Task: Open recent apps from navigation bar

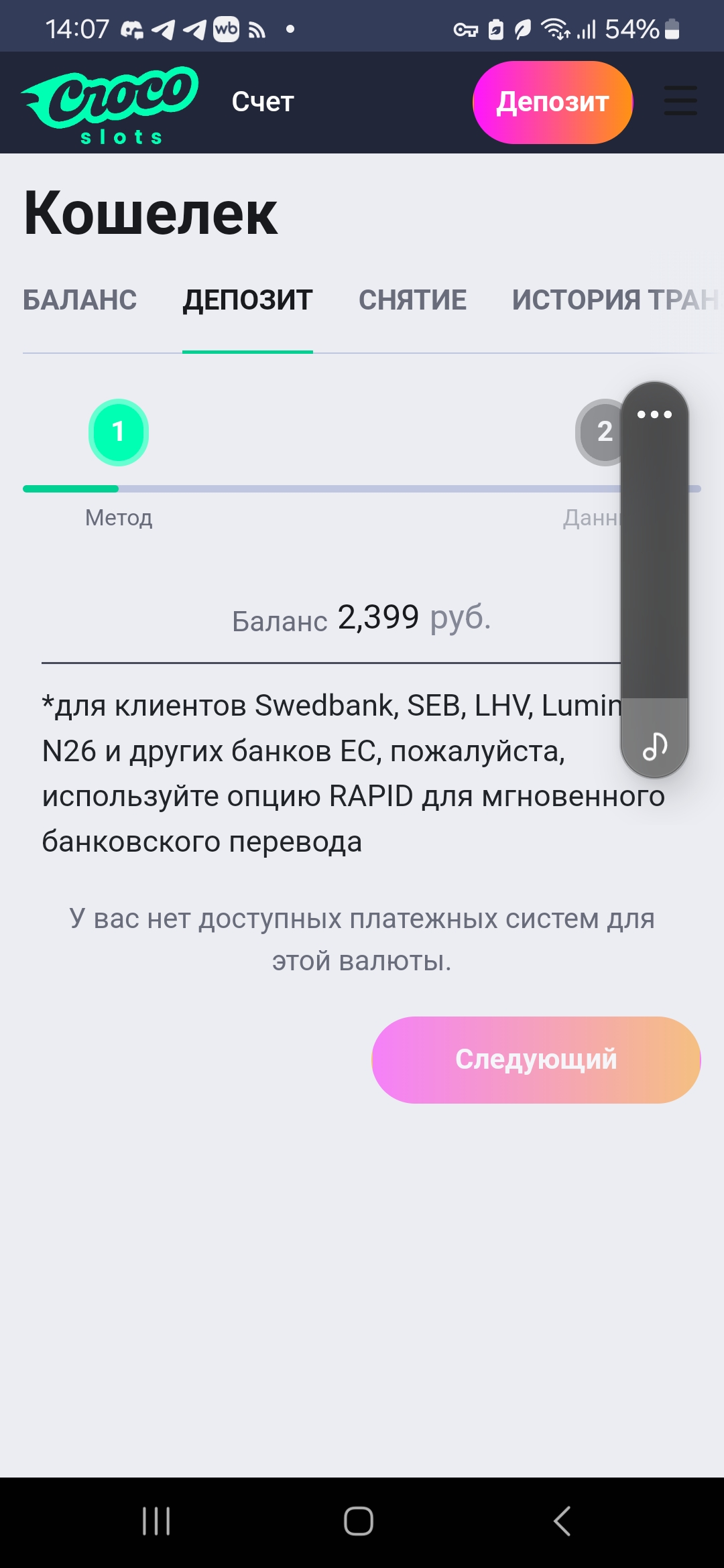Action: [156, 1521]
